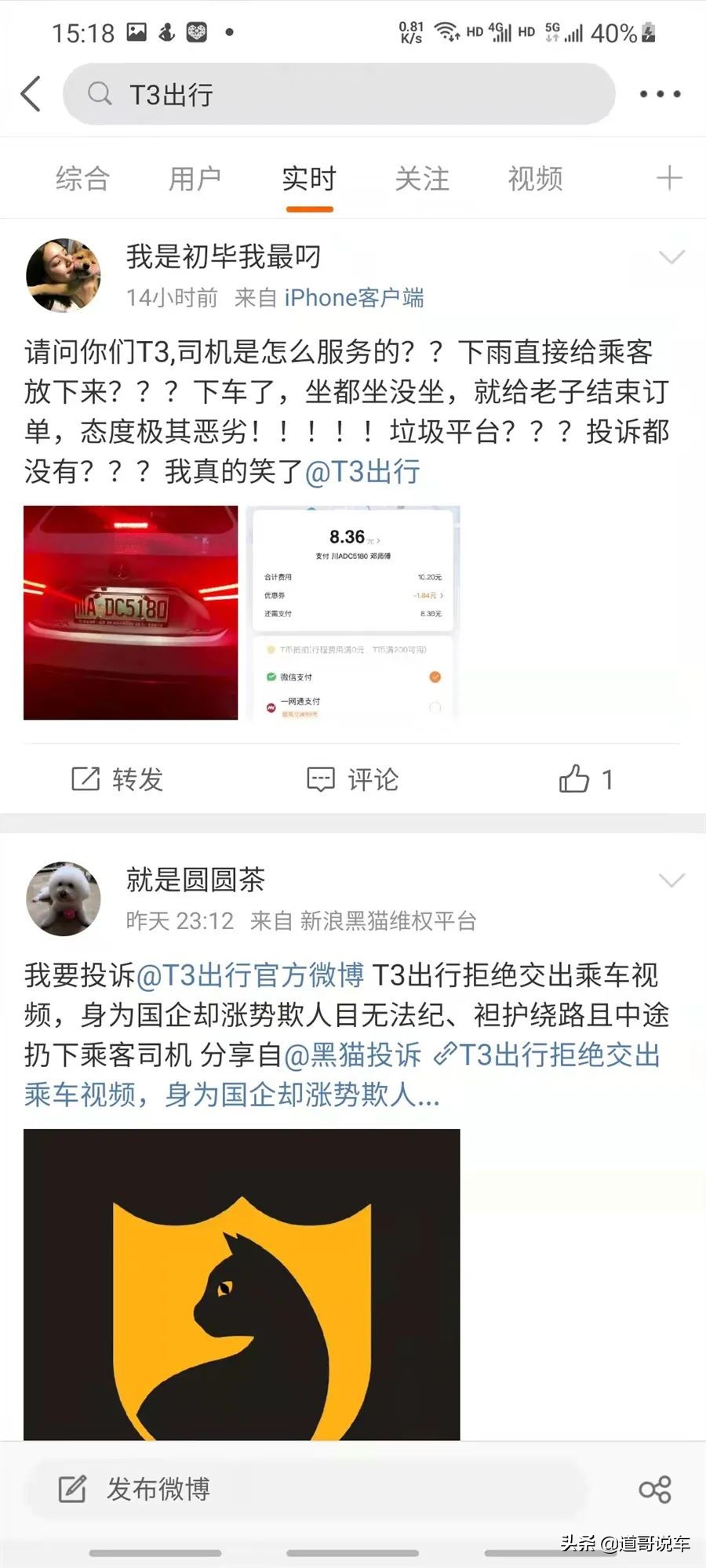This screenshot has width=706, height=1568.
Task: Open the three-dot more options menu
Action: pyautogui.click(x=659, y=93)
